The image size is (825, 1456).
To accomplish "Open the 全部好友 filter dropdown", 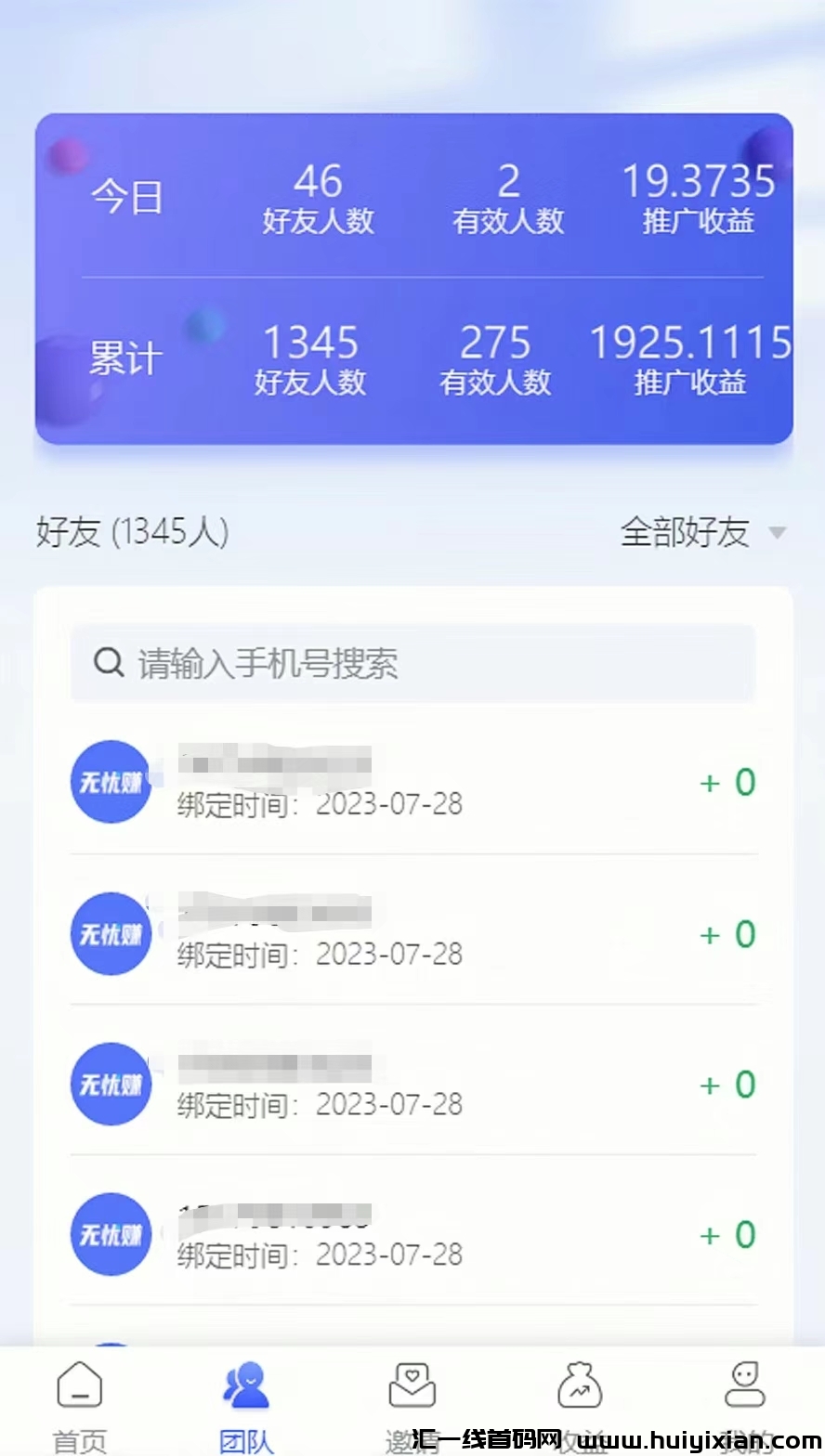I will pos(684,532).
